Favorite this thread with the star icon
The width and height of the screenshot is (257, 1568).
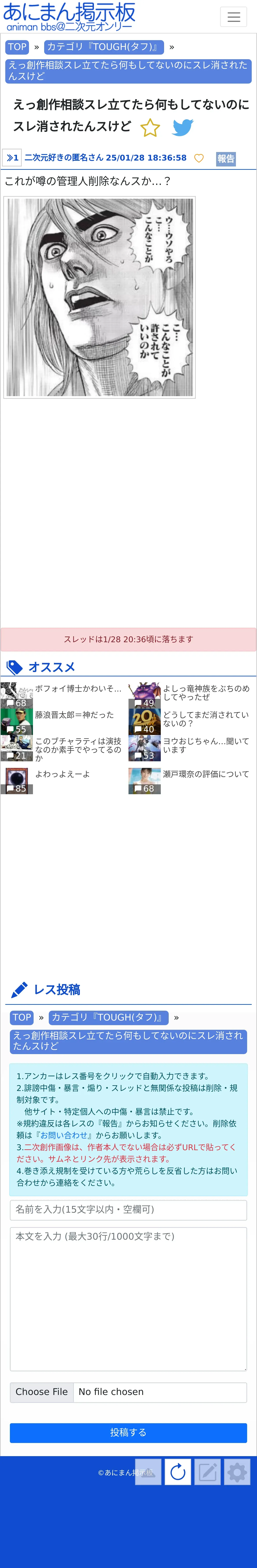click(x=150, y=128)
